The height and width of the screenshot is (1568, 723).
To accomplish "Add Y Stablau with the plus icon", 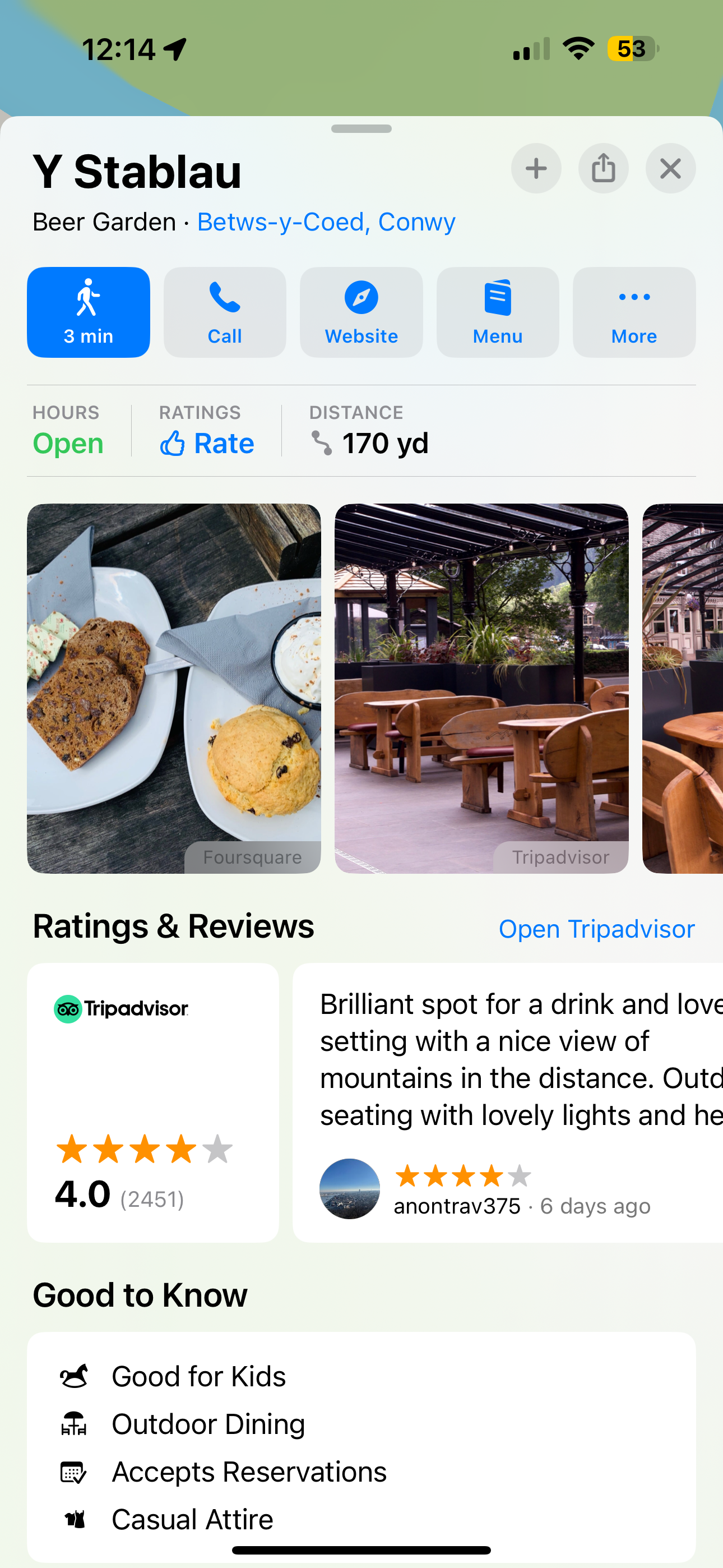I will click(536, 169).
